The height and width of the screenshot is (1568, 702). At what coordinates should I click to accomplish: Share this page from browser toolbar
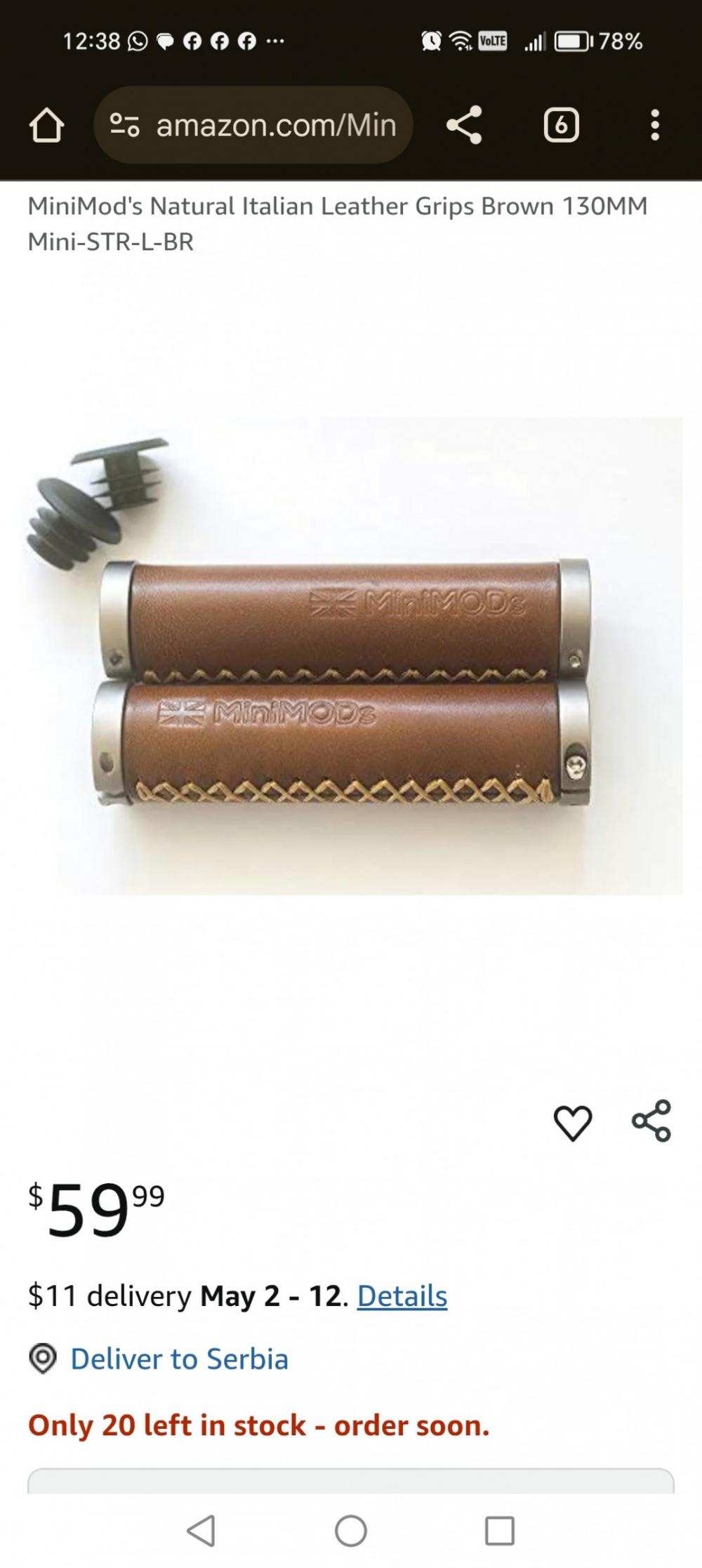pos(464,125)
